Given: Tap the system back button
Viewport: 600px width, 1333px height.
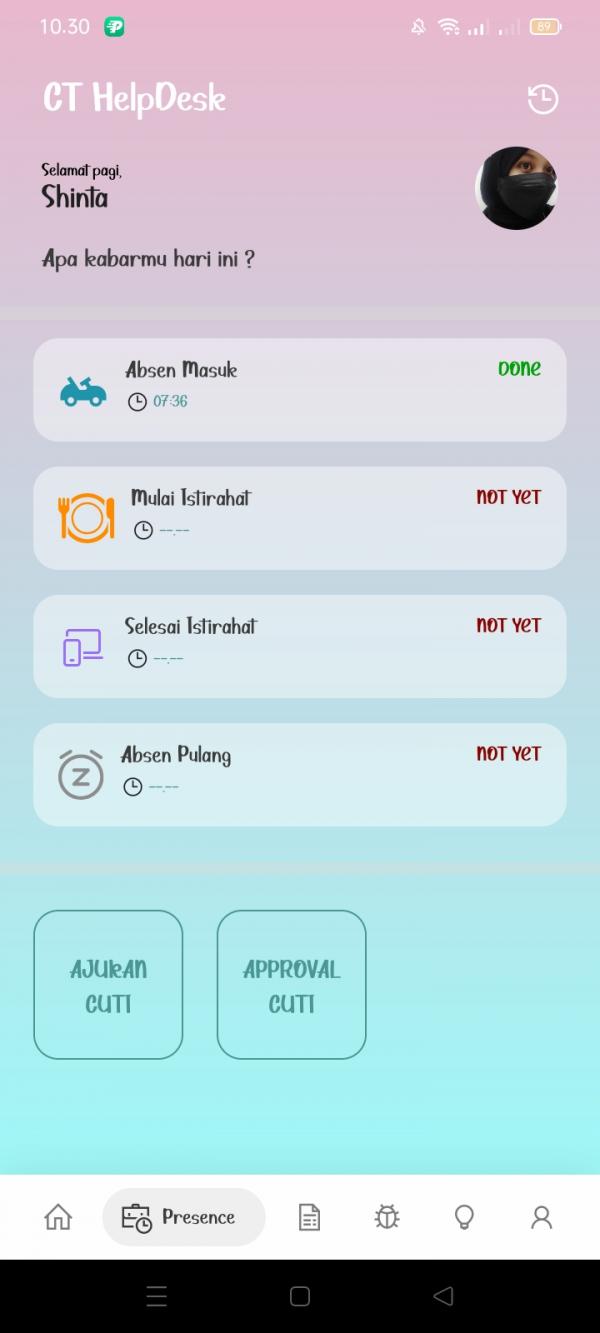Looking at the screenshot, I should (443, 1296).
